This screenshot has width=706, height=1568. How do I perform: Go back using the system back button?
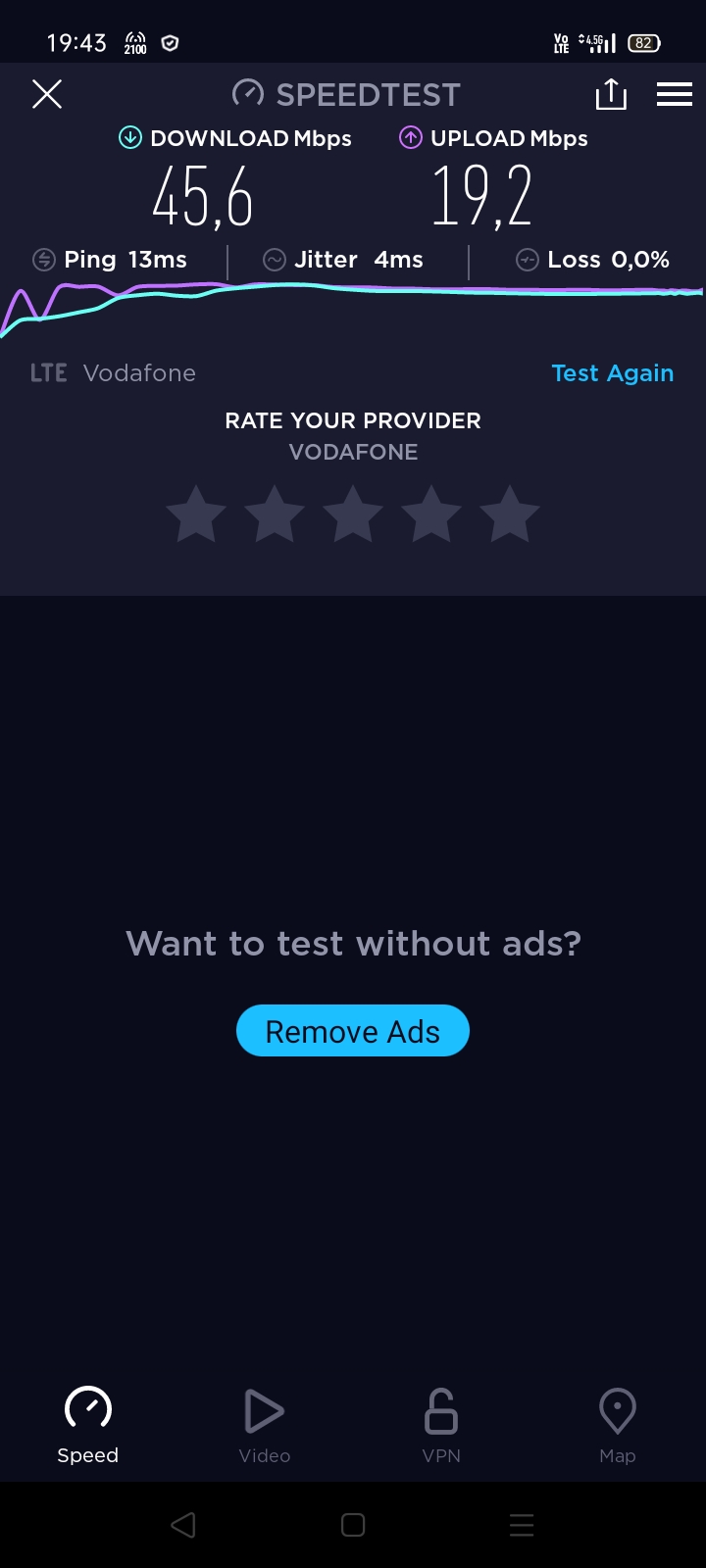tap(183, 1525)
